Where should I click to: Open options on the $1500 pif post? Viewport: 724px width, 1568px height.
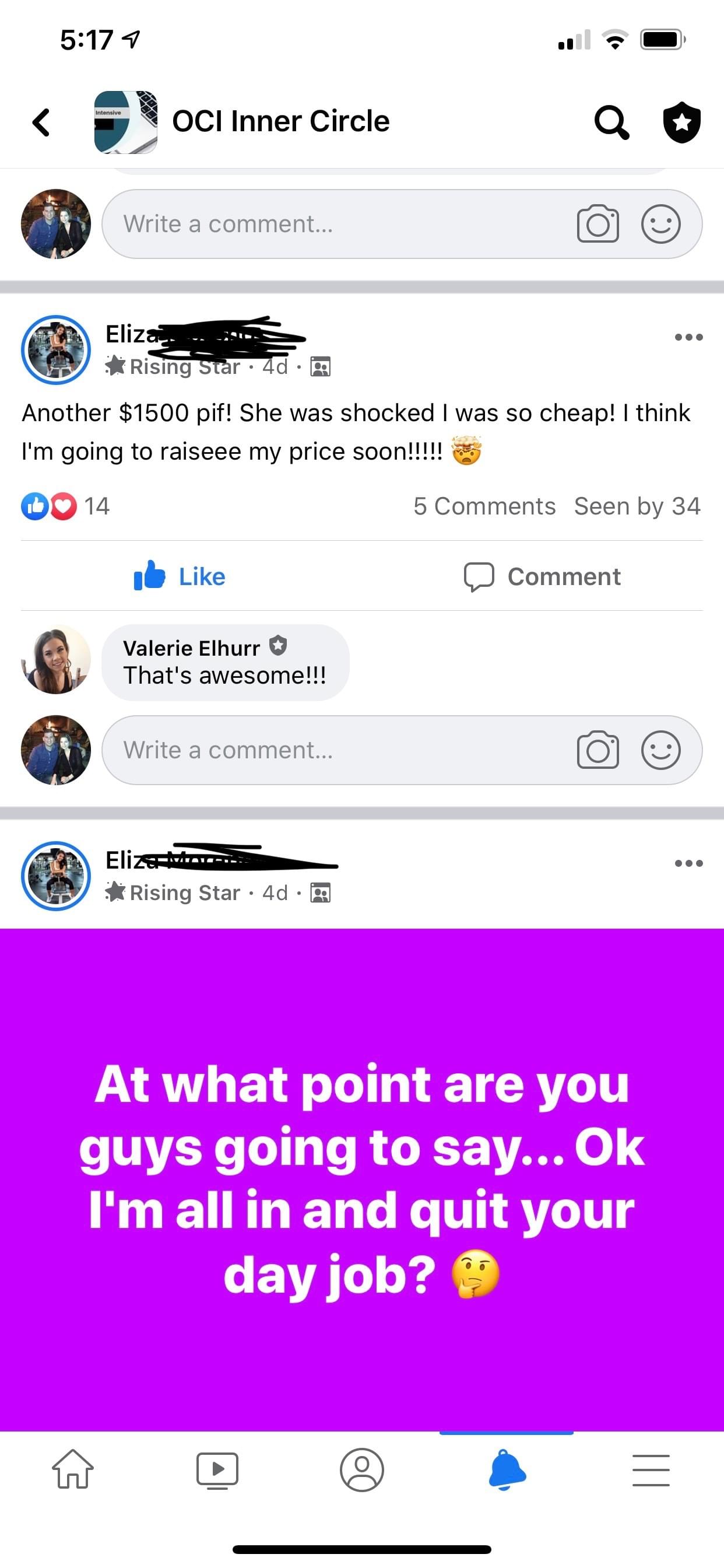[x=688, y=337]
